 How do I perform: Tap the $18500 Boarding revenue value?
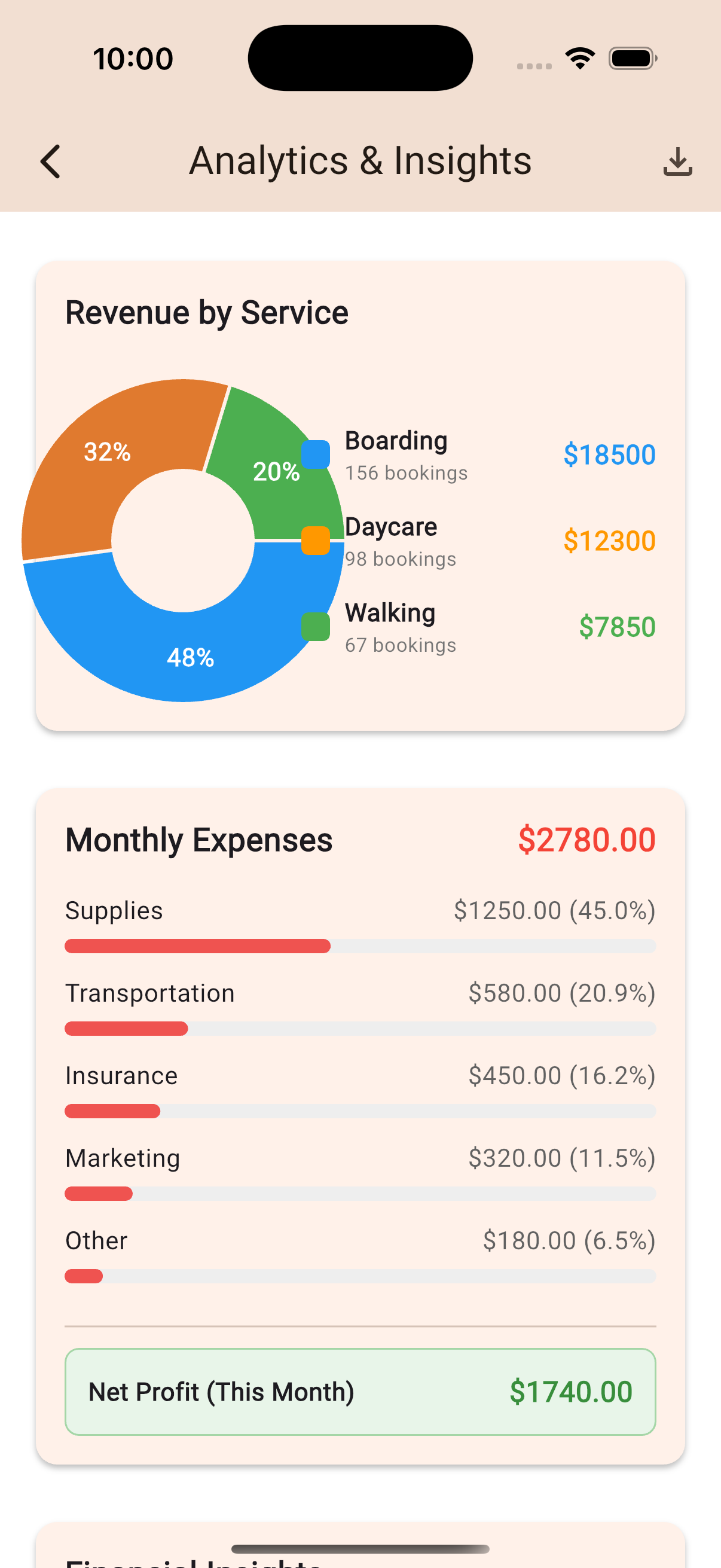609,454
